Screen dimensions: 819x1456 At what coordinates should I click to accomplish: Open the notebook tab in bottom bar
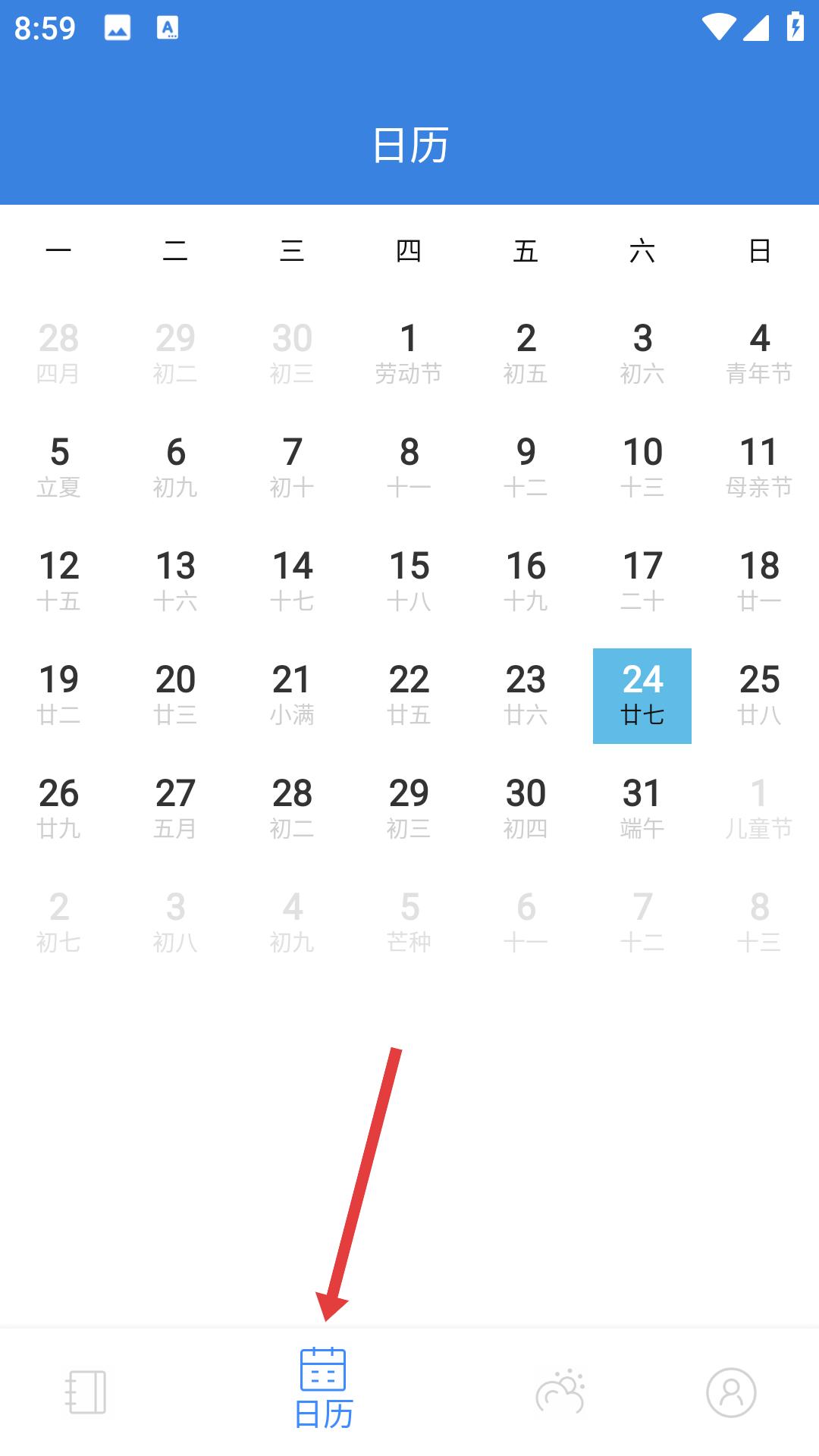[x=86, y=1392]
